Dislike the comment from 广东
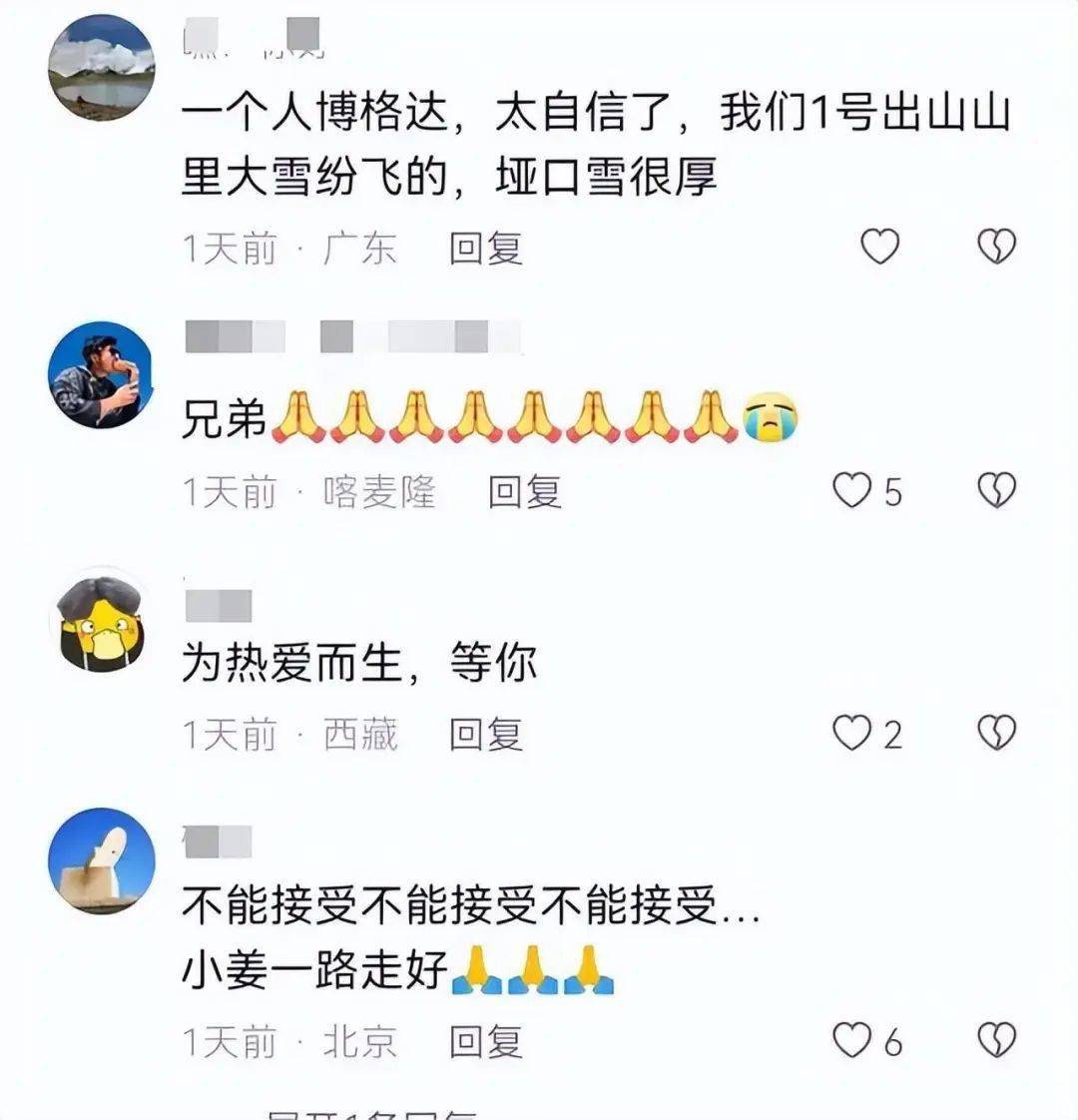This screenshot has width=1078, height=1120. pos(995,247)
